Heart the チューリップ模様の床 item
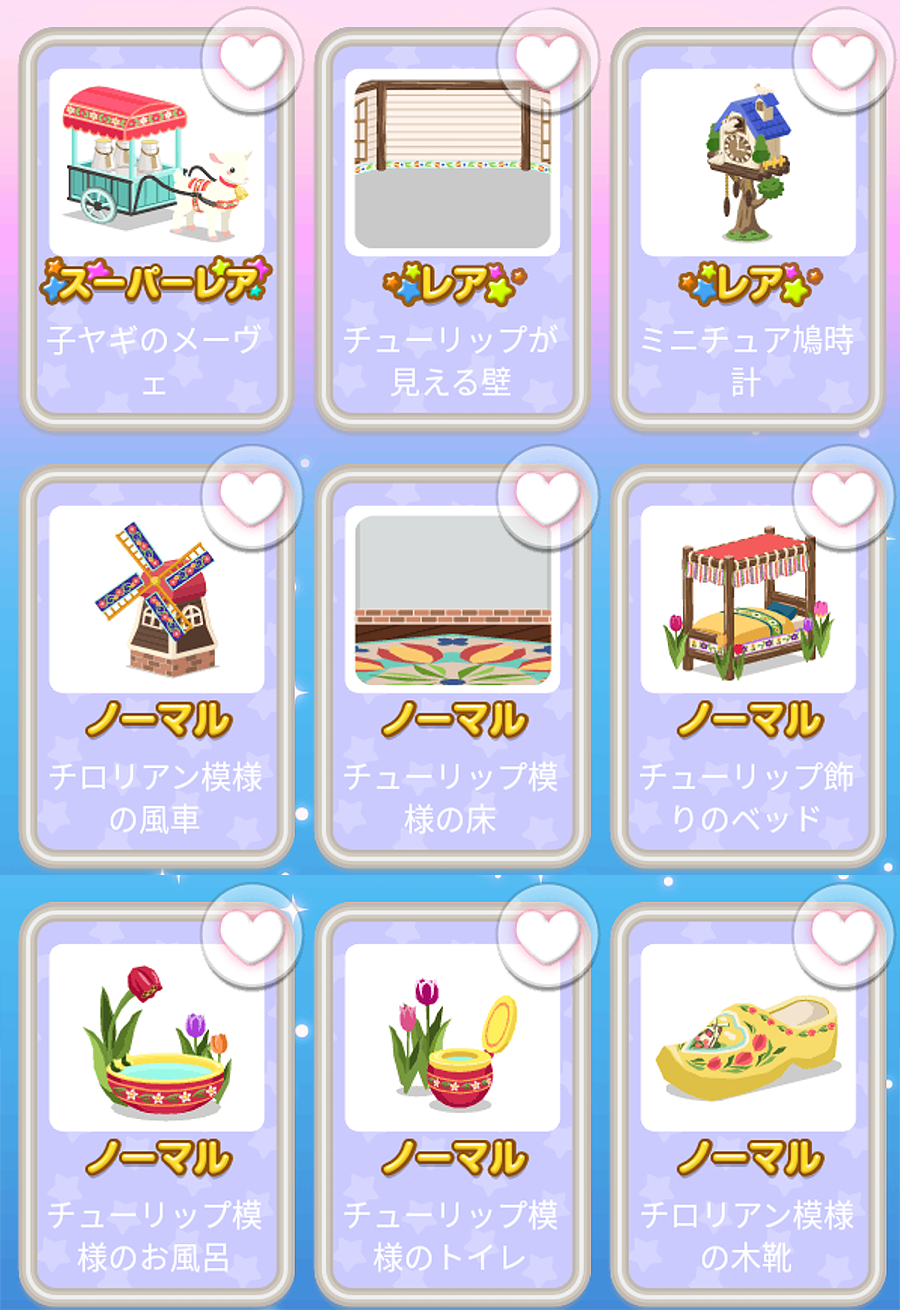900x1310 pixels. [x=547, y=495]
